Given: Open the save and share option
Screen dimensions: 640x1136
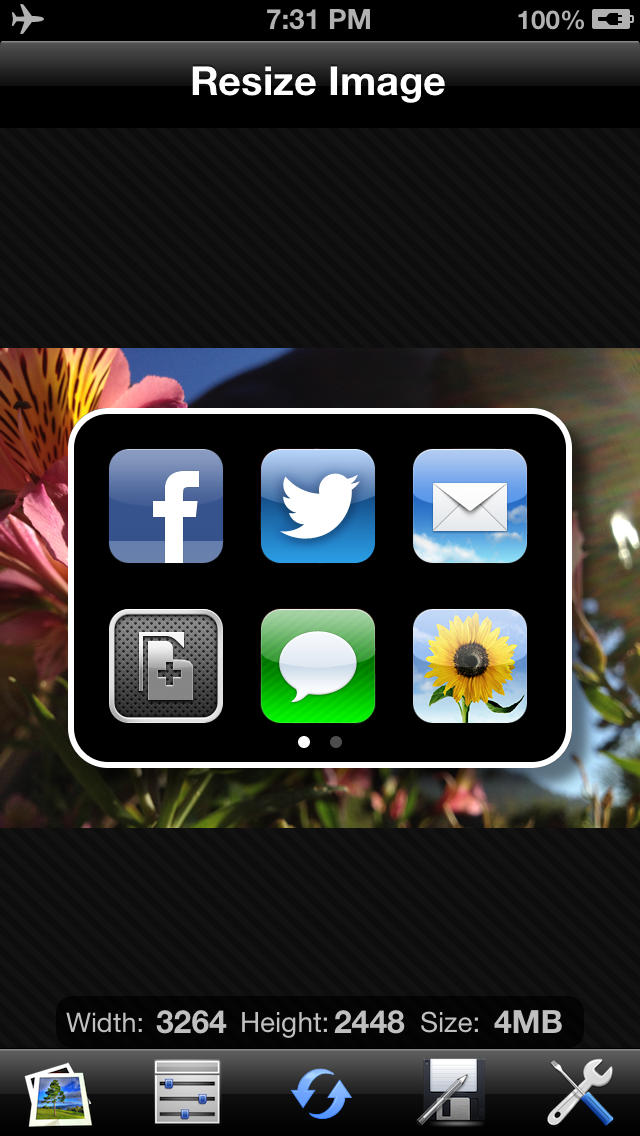Looking at the screenshot, I should 453,1093.
